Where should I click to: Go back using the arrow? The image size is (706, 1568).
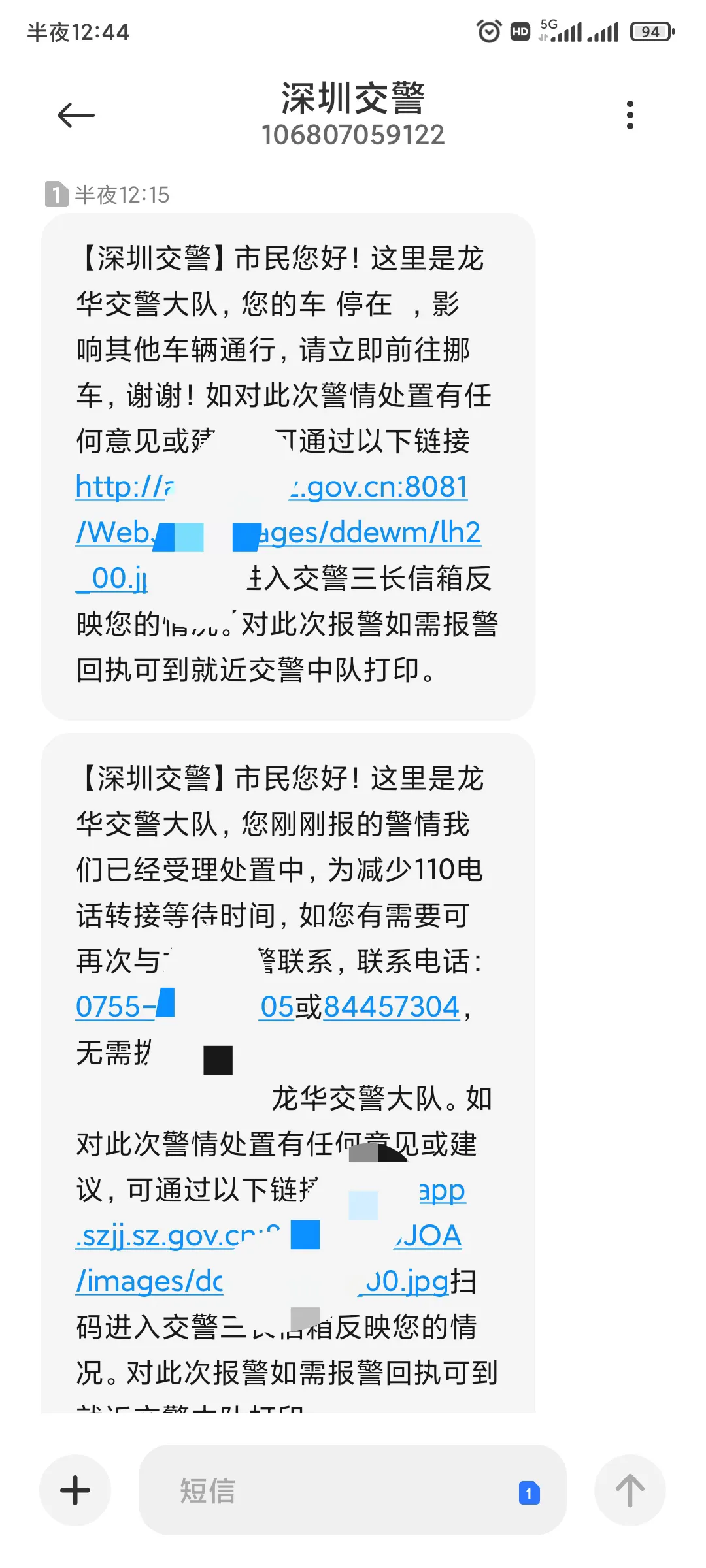pos(76,116)
